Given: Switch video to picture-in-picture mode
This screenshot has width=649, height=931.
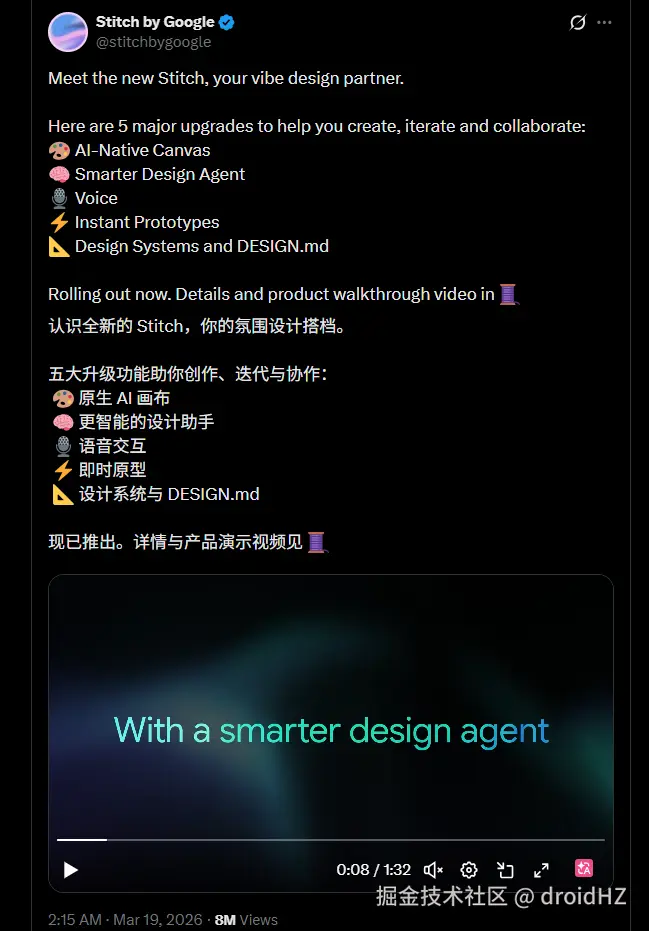Looking at the screenshot, I should [505, 870].
